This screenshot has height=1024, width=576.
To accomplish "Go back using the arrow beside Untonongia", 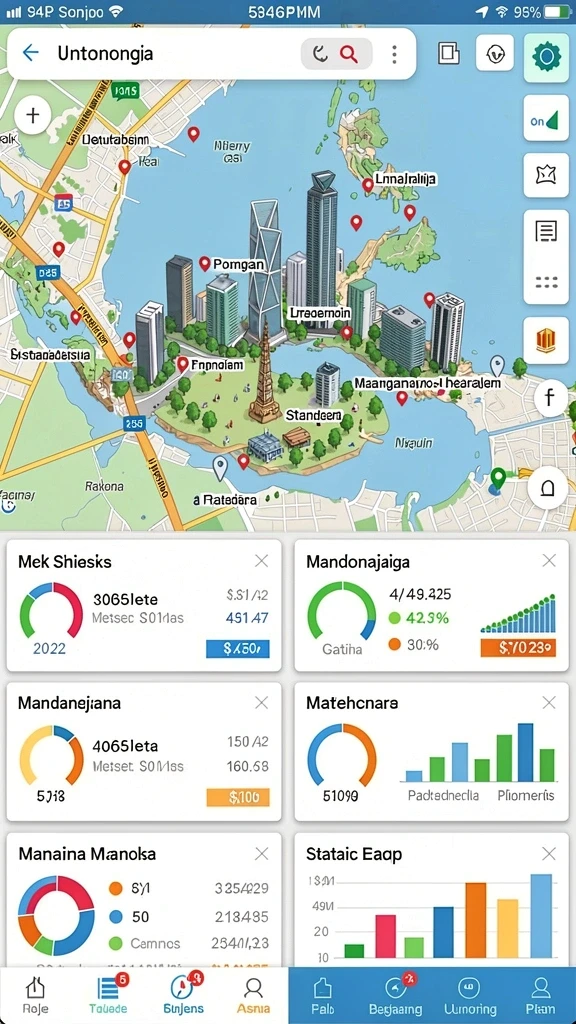I will point(31,53).
